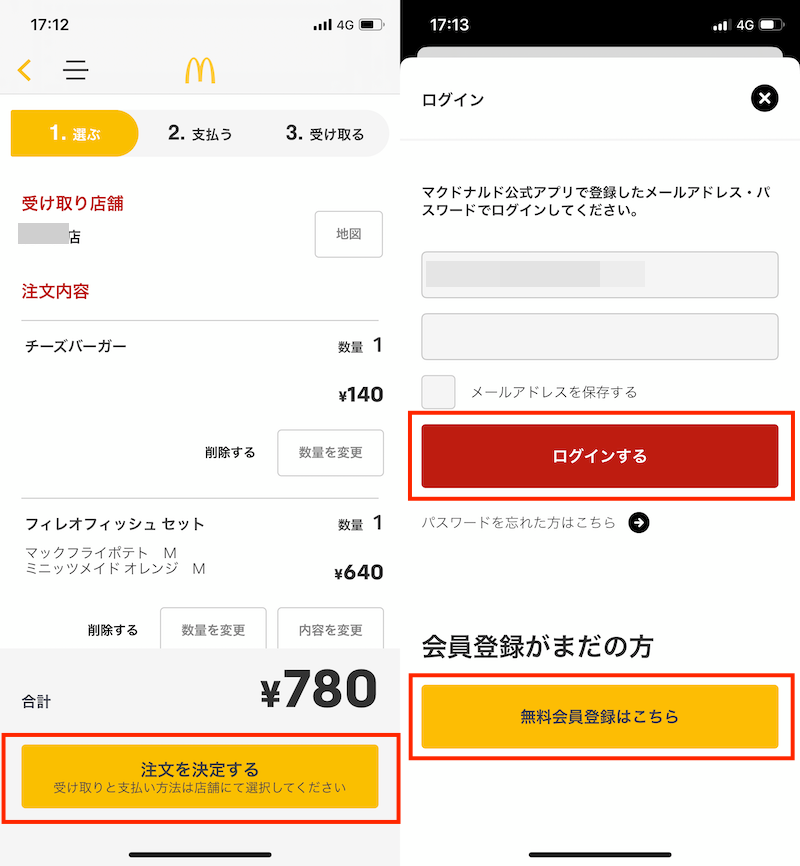Close the ログイン dialog
This screenshot has height=866, width=800.
tap(764, 98)
